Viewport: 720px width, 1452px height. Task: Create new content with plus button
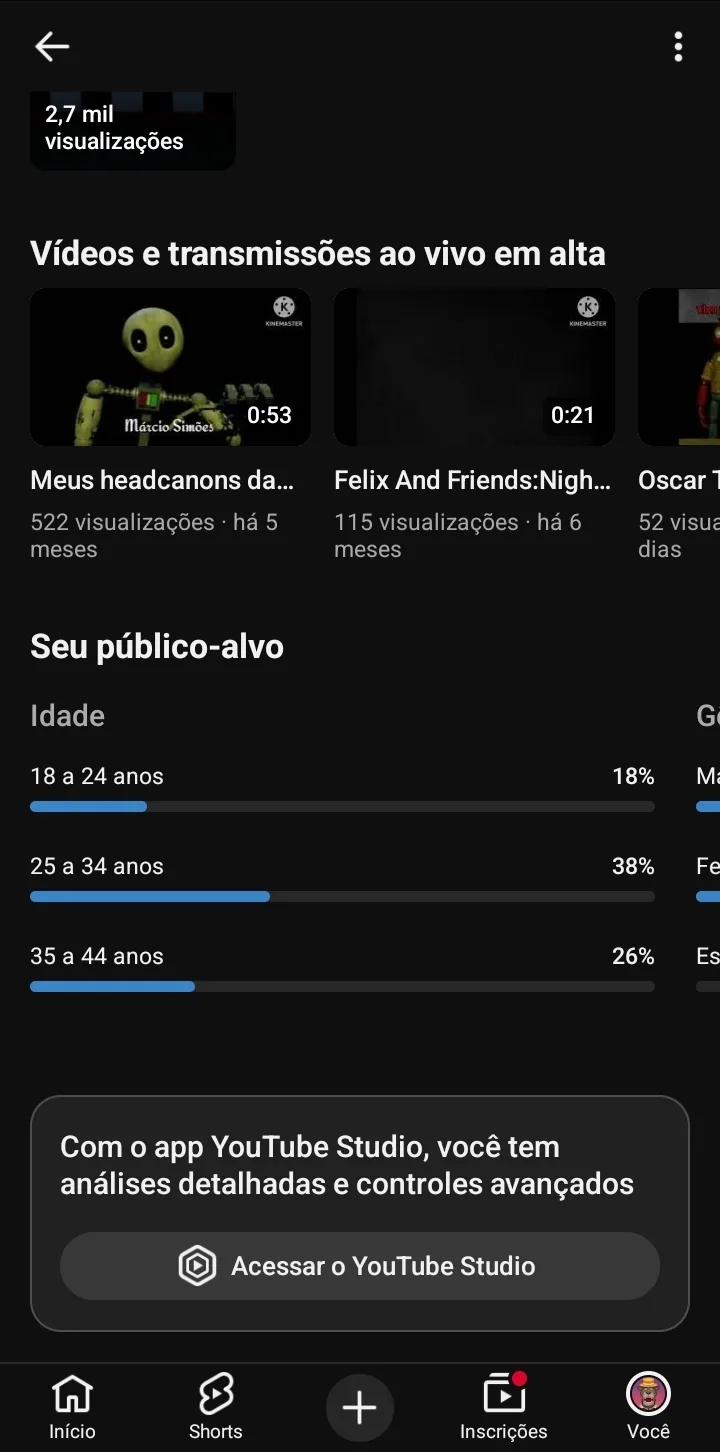click(360, 1408)
